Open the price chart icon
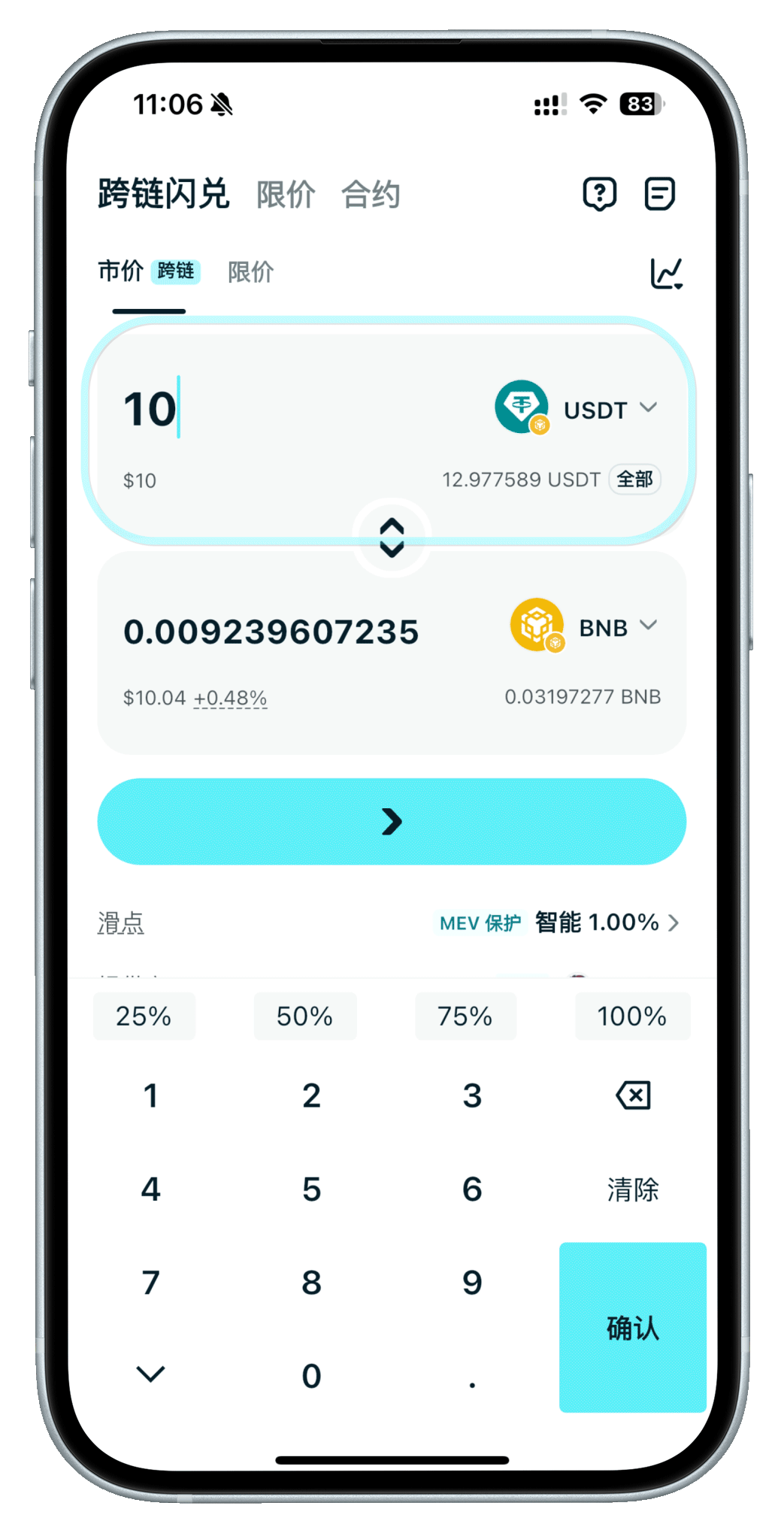784x1533 pixels. tap(666, 273)
